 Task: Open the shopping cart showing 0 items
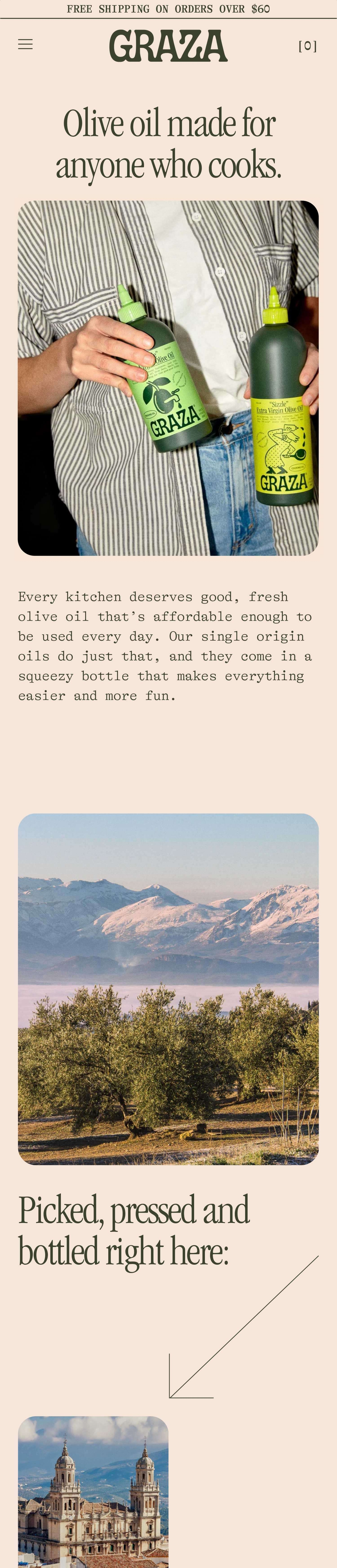[307, 46]
